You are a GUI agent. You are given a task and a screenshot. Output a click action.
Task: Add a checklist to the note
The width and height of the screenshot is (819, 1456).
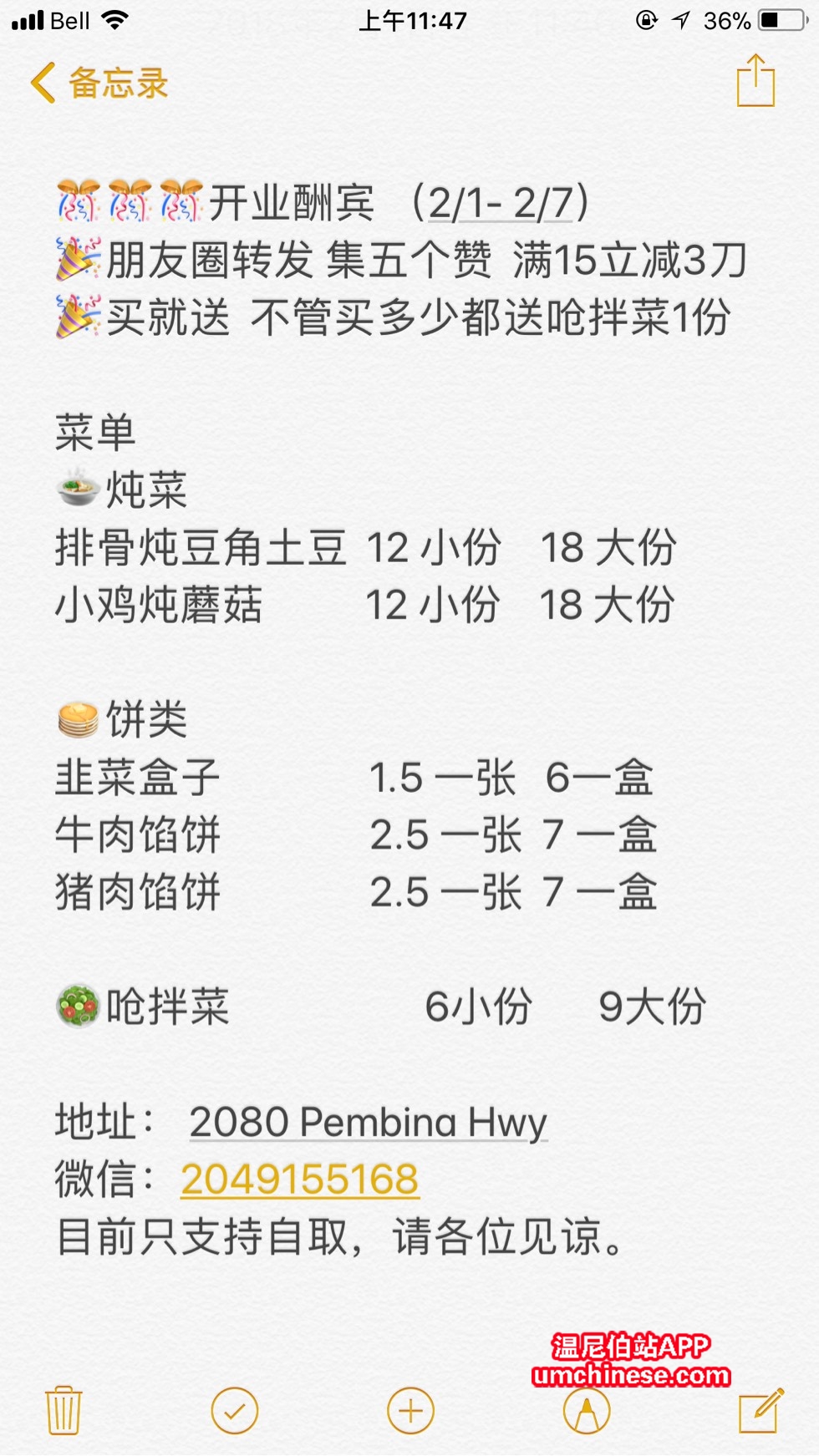tap(235, 1411)
